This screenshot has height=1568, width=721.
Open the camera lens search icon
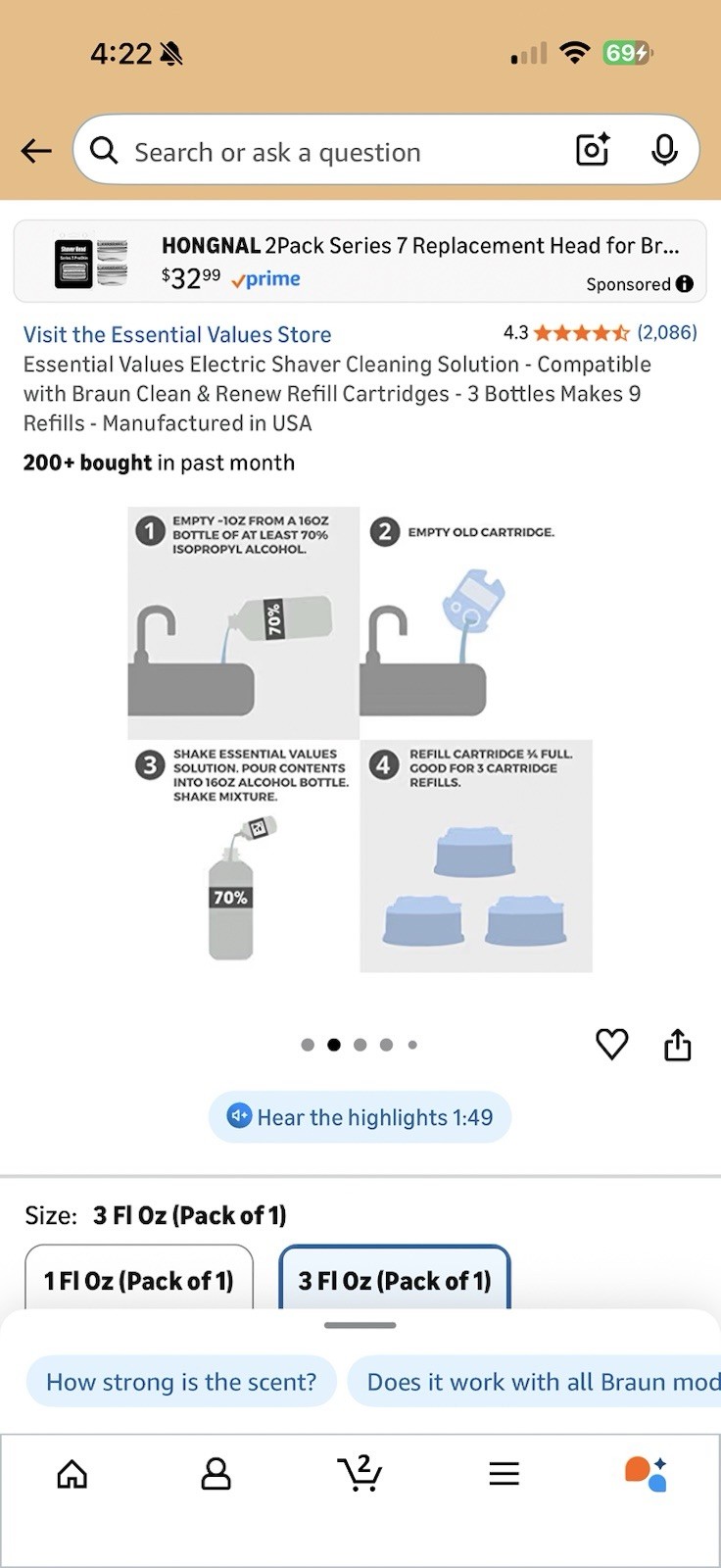tap(593, 150)
